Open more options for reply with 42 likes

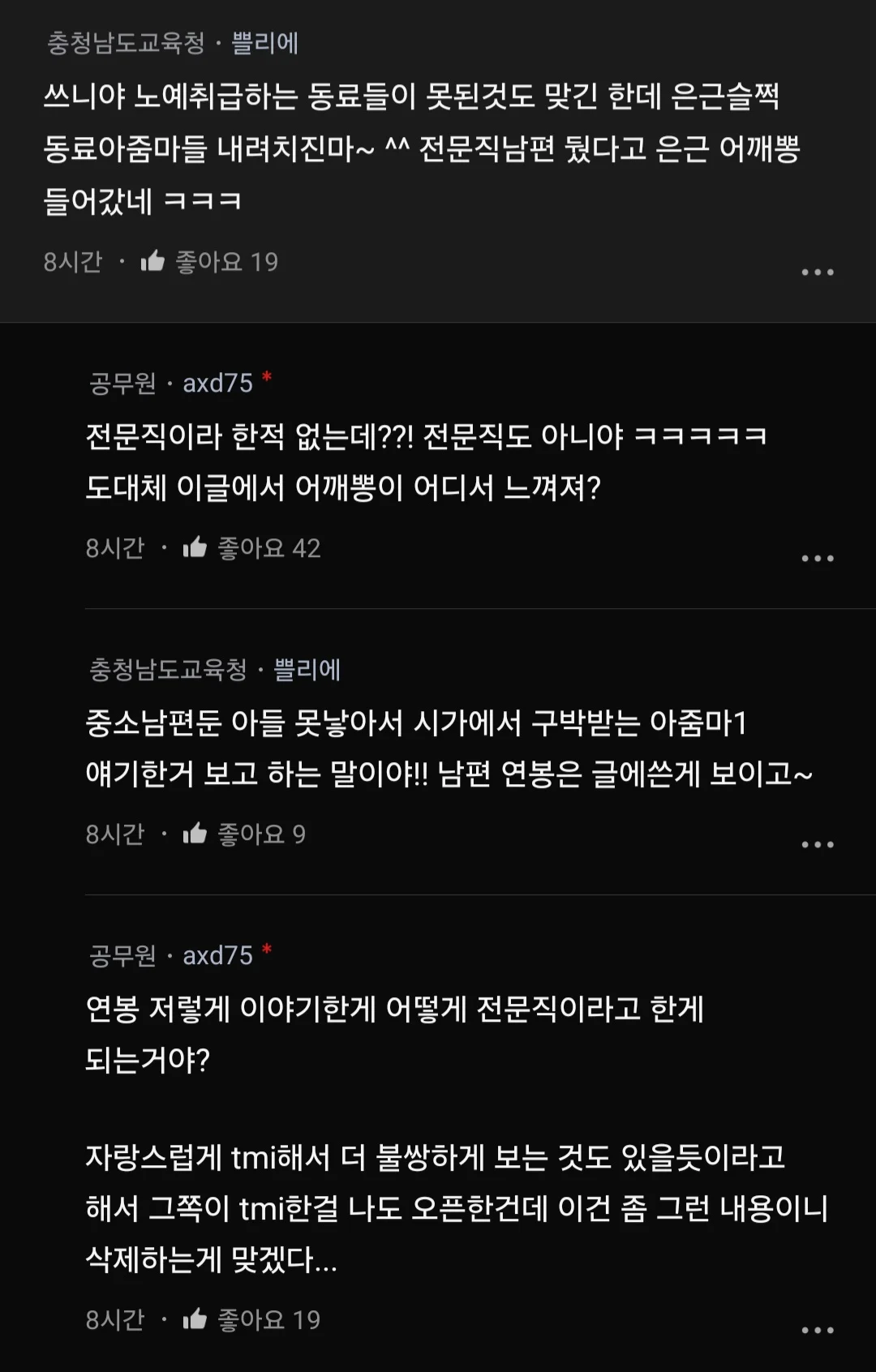817,559
